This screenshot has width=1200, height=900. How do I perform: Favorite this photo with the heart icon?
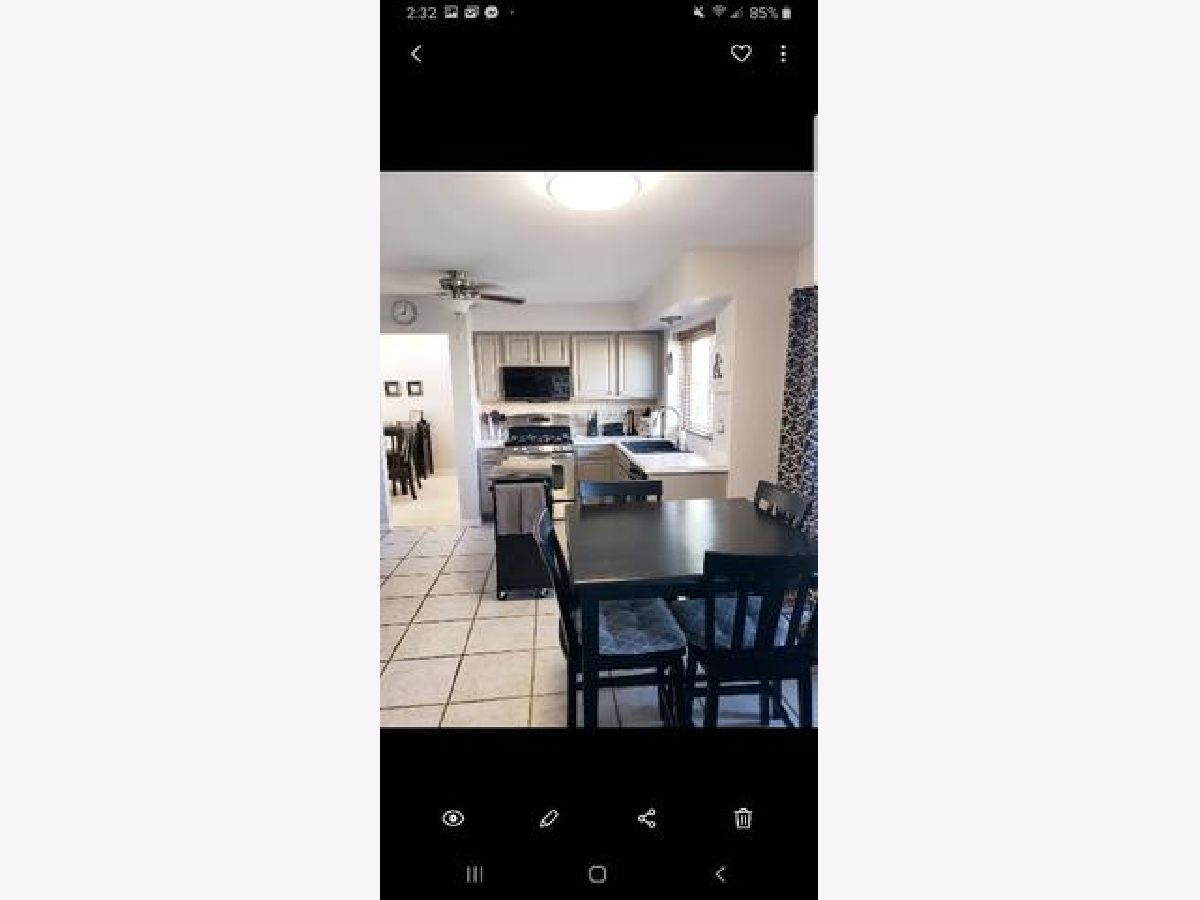click(741, 54)
